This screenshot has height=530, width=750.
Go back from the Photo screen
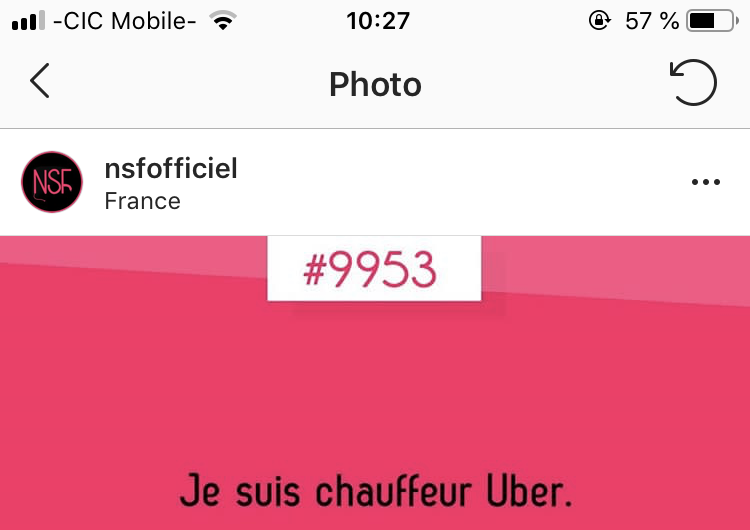click(x=40, y=82)
